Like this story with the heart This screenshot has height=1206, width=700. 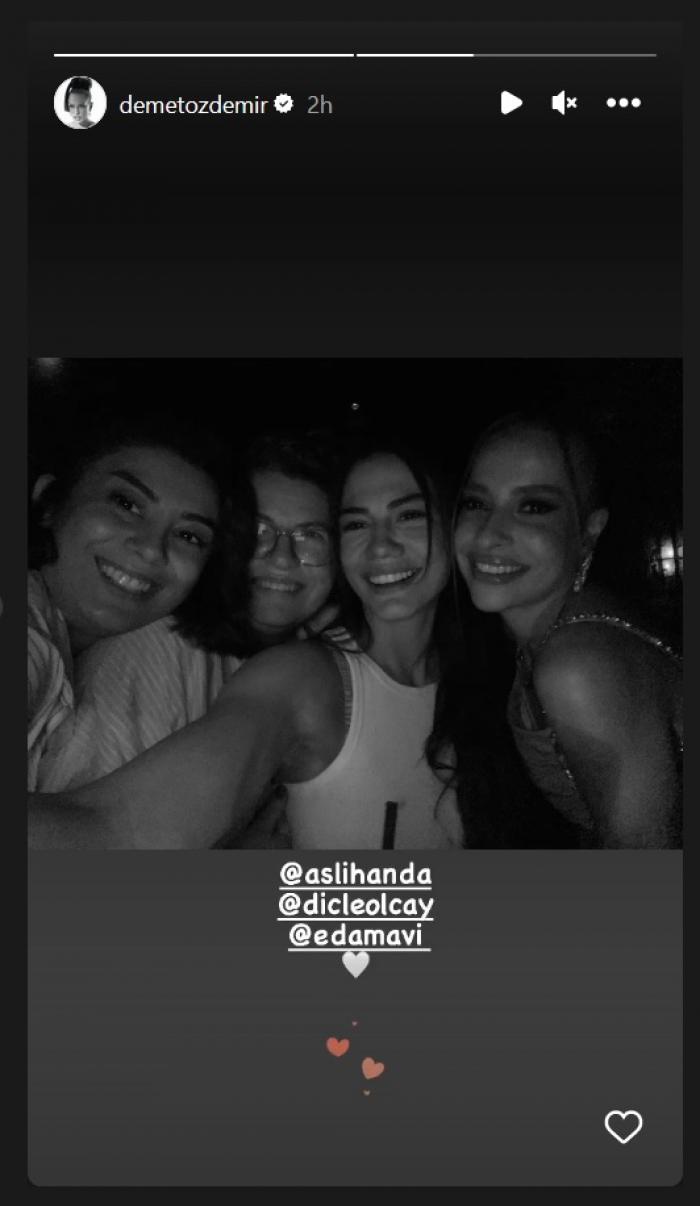(x=623, y=1127)
